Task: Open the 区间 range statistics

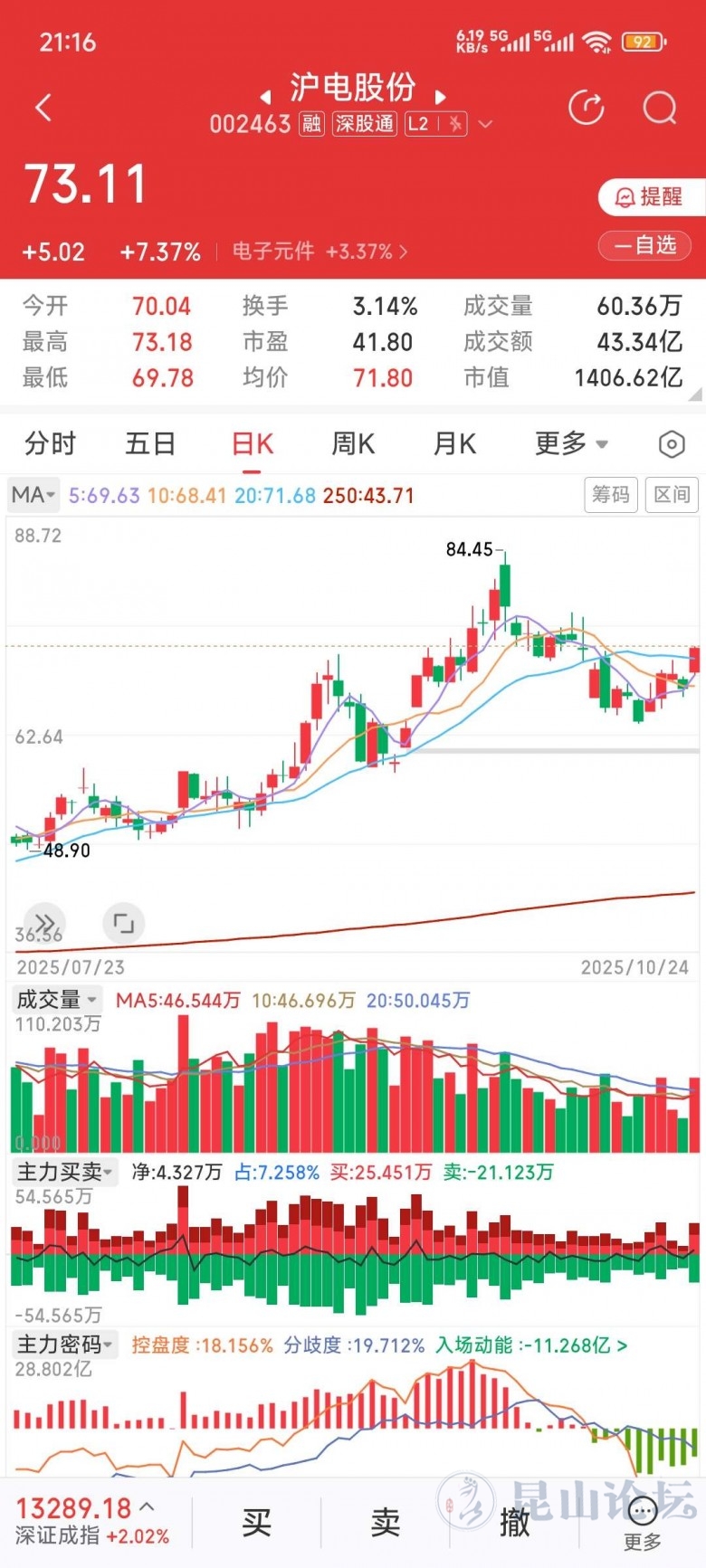Action: click(x=672, y=495)
